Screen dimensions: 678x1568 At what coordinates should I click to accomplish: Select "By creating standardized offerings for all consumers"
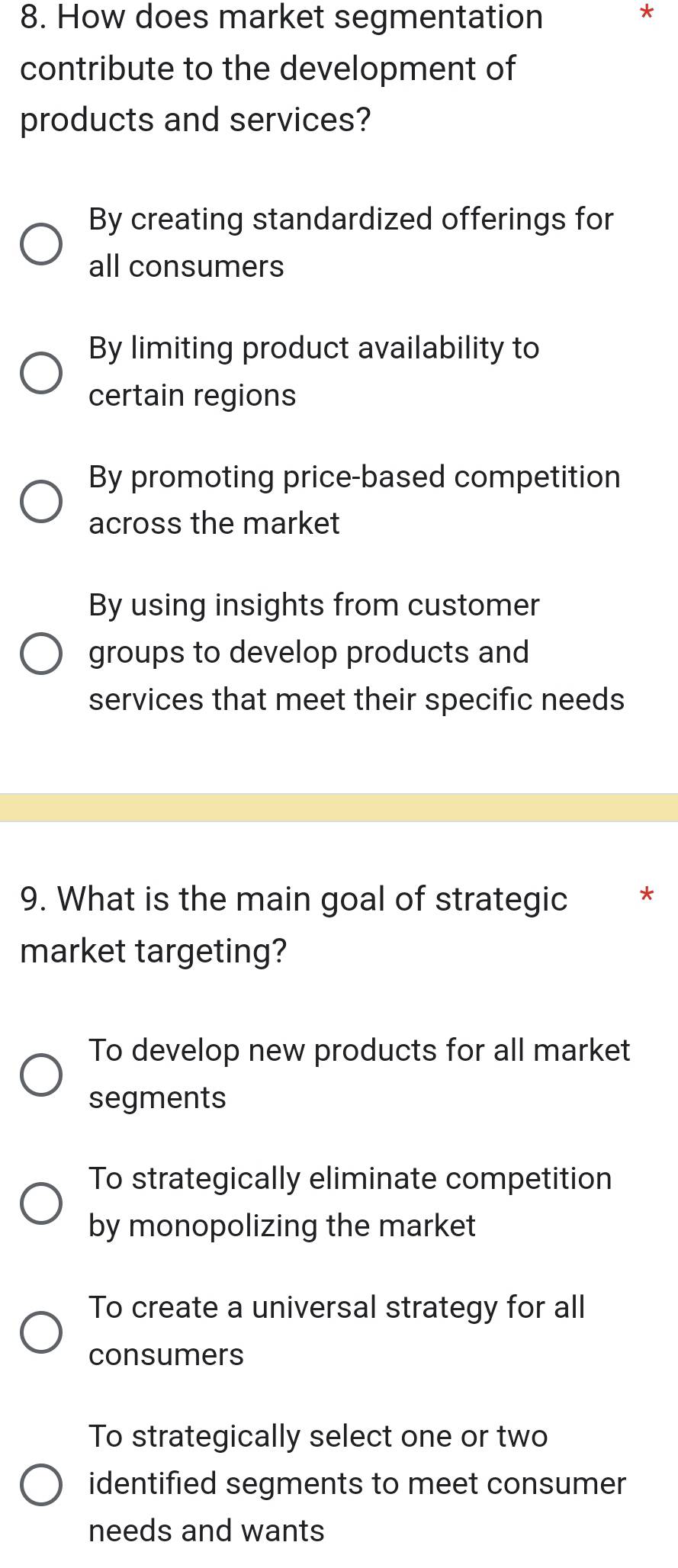click(42, 244)
